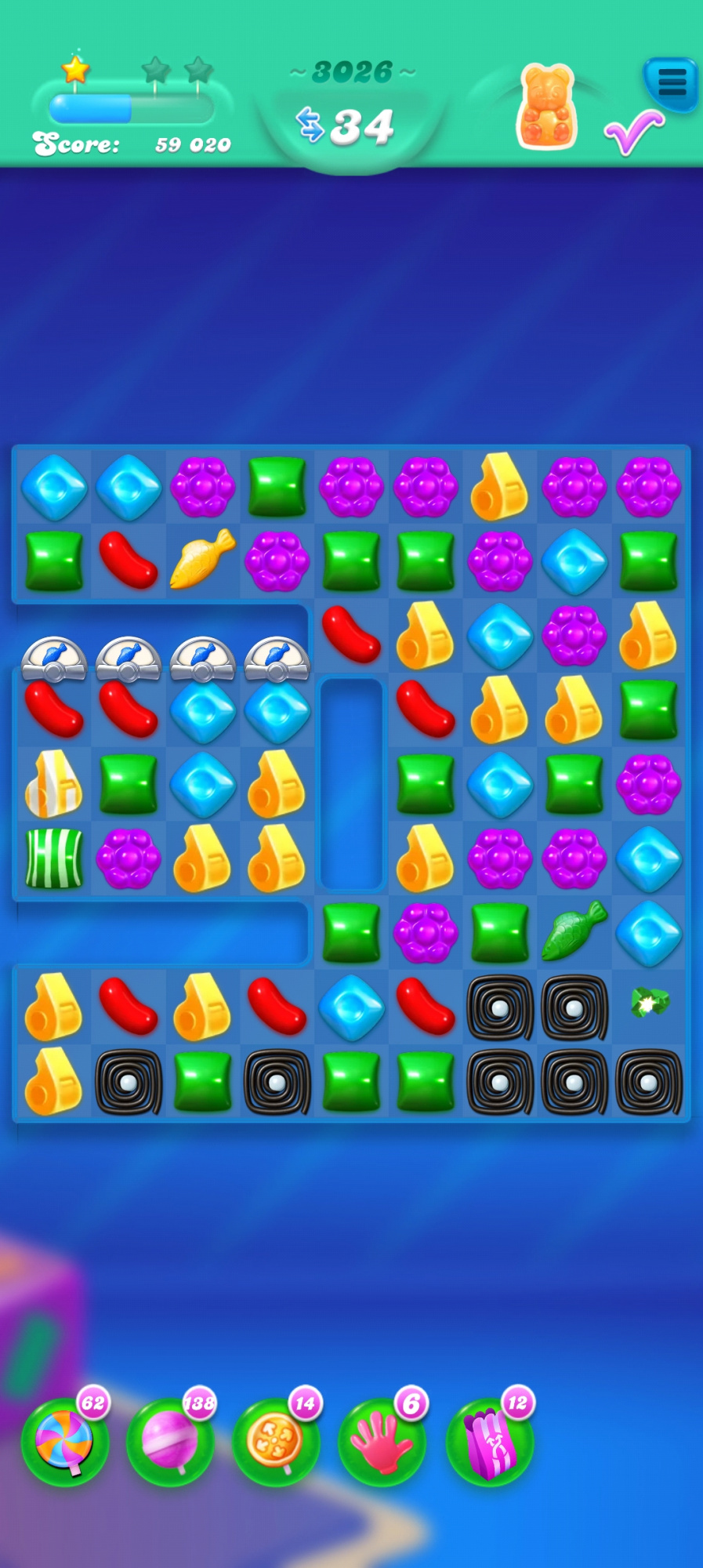
Task: Open the blue menu button
Action: pos(671,82)
